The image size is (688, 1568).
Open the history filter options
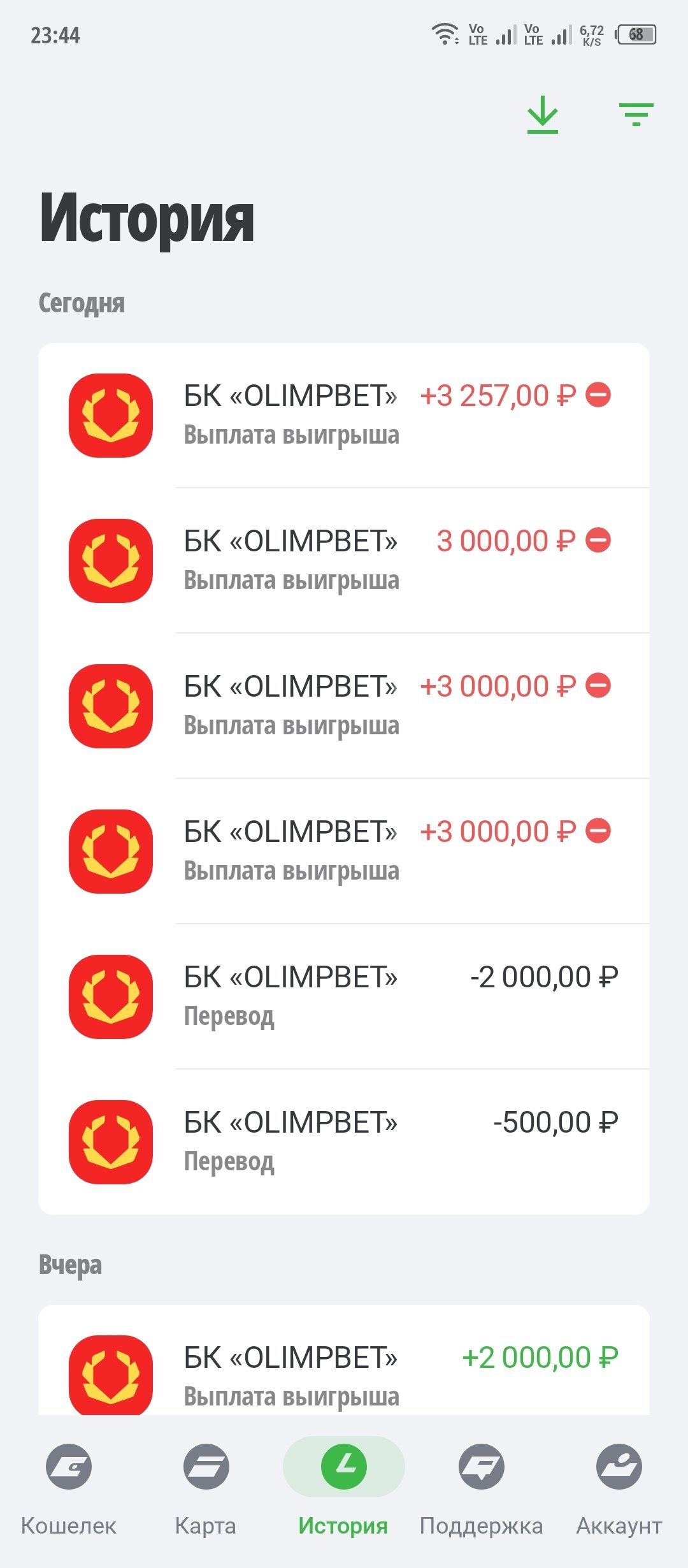636,115
